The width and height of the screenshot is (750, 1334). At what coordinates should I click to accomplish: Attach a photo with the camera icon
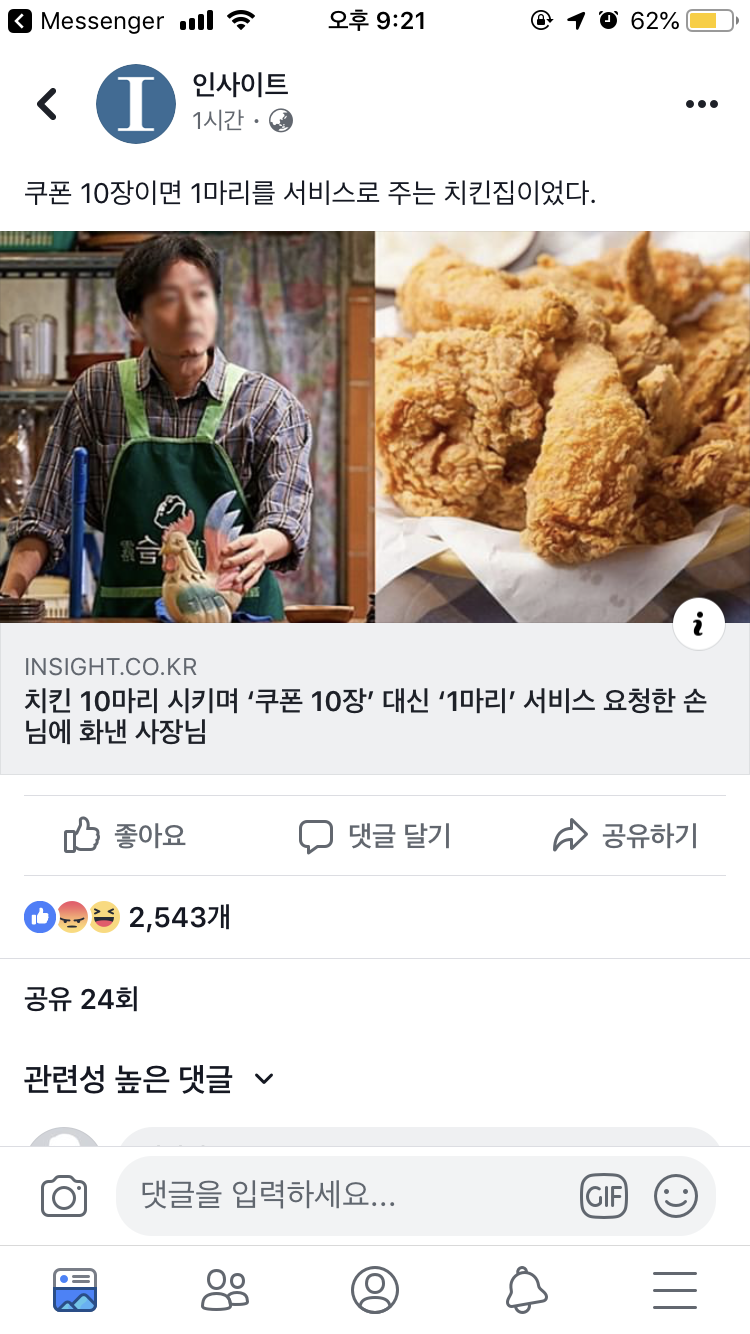[64, 1197]
